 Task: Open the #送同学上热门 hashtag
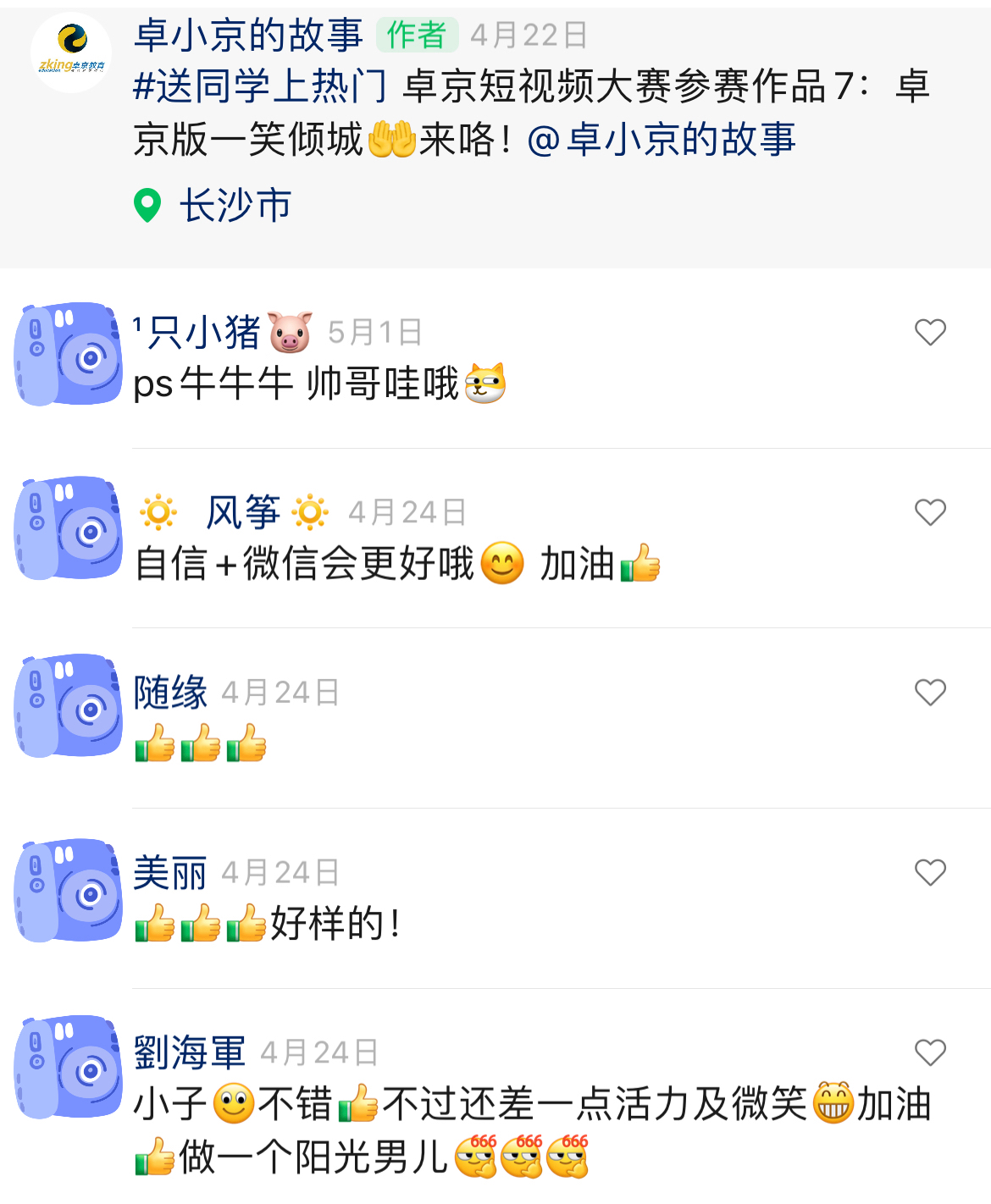pyautogui.click(x=260, y=86)
